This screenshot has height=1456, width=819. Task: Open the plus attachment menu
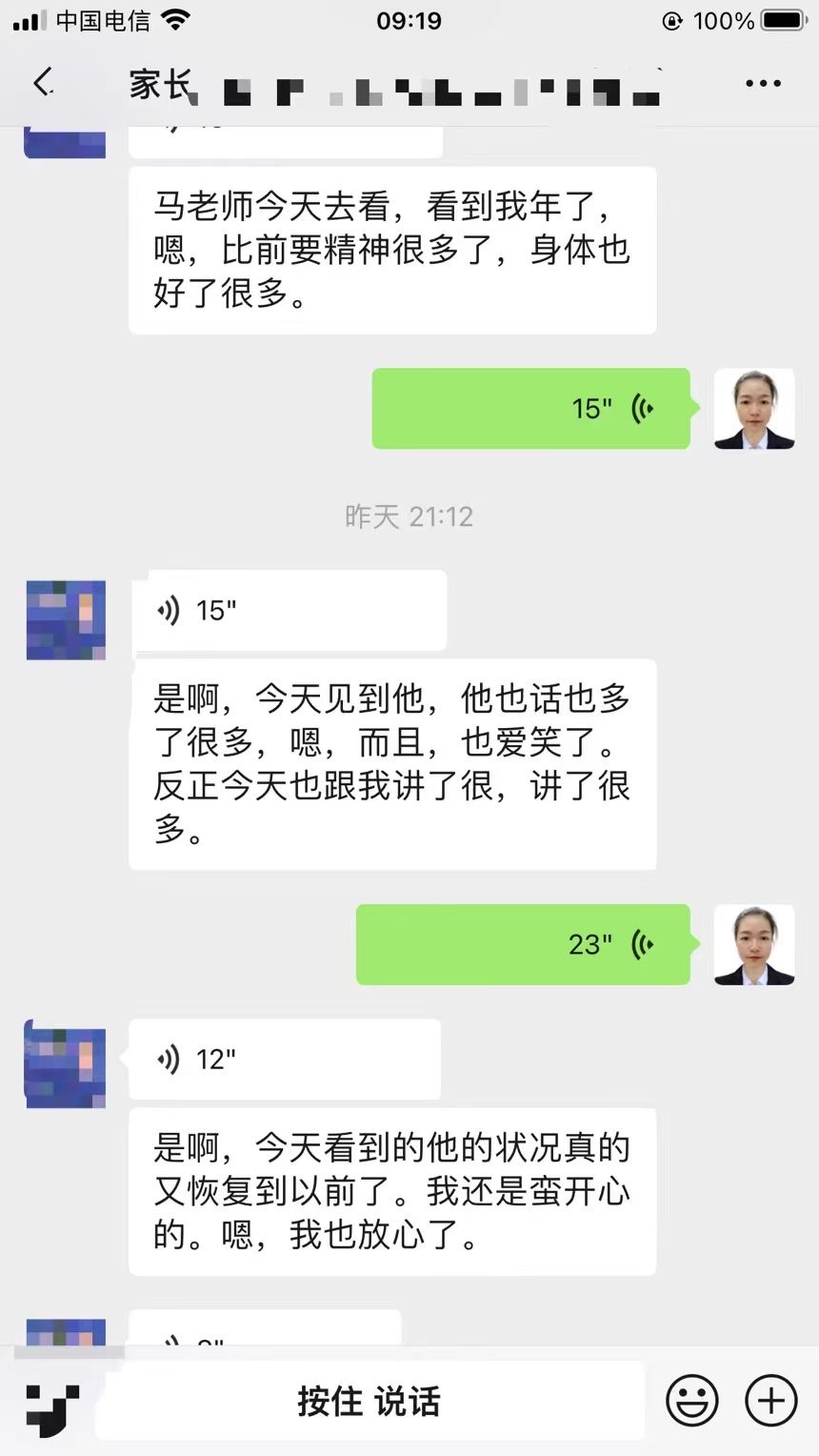click(770, 1401)
